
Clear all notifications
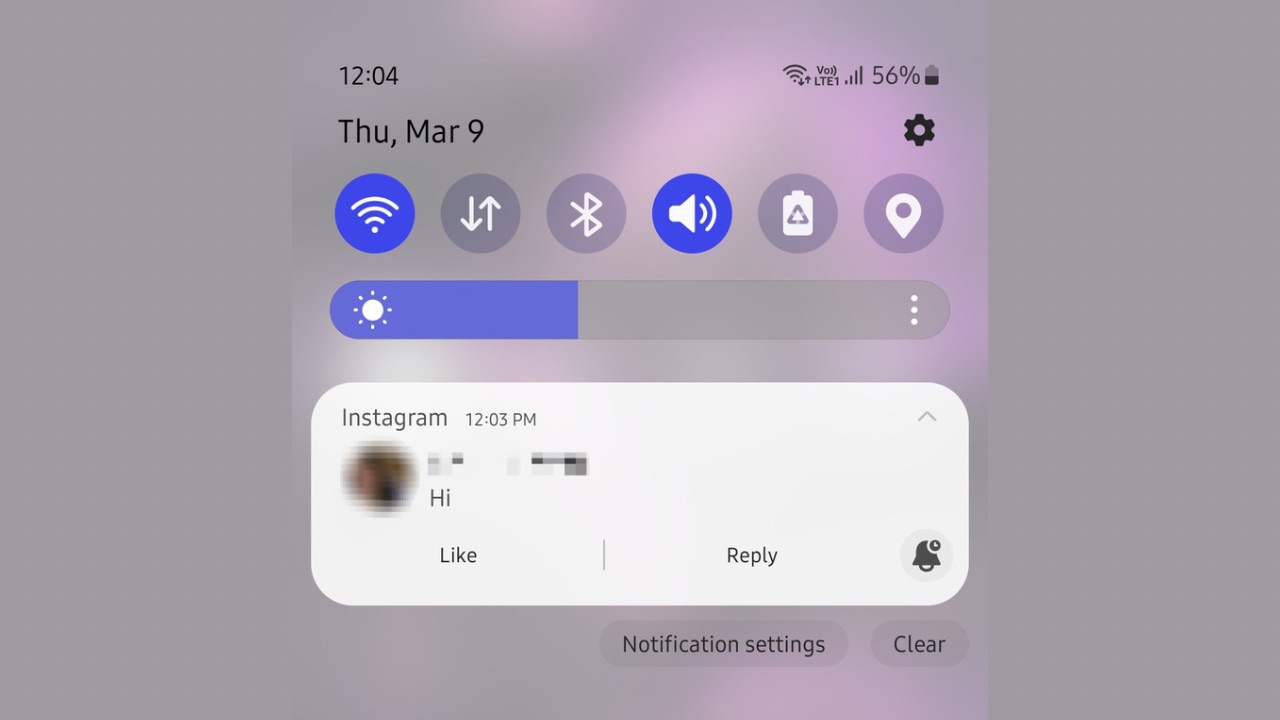tap(918, 644)
